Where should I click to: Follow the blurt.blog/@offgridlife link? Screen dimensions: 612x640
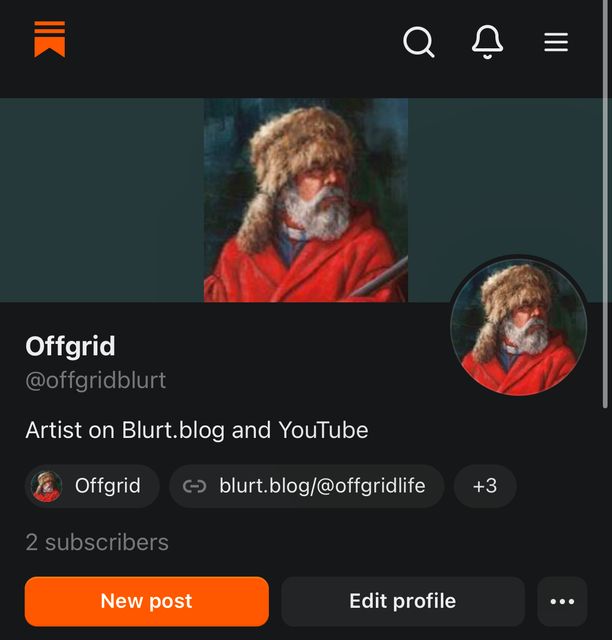tap(307, 486)
